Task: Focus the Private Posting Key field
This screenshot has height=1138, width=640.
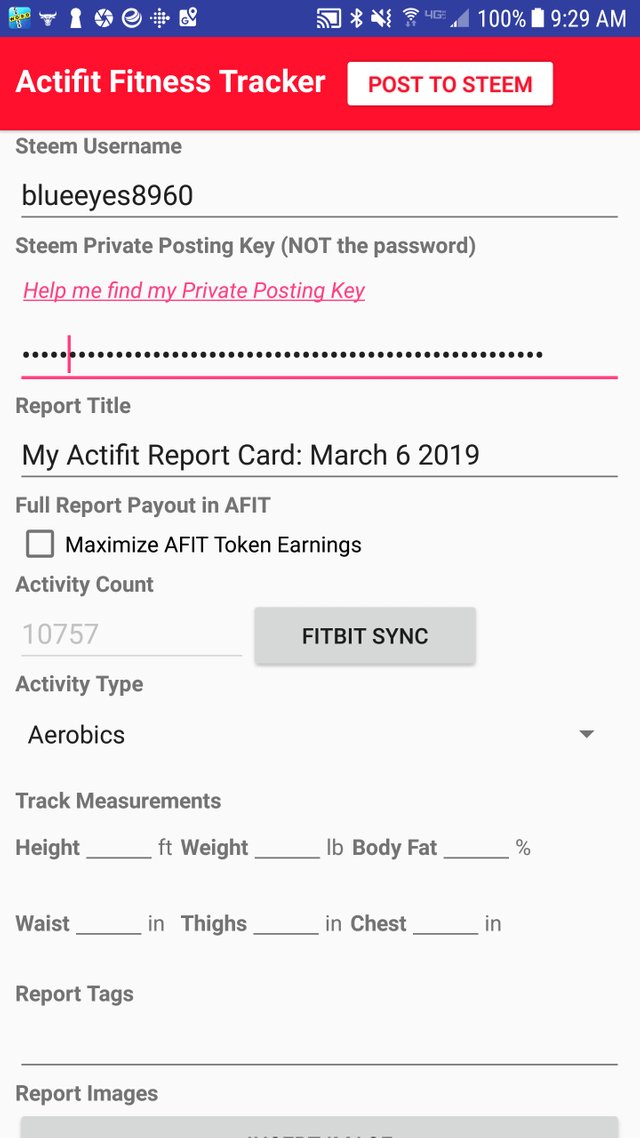Action: [319, 355]
